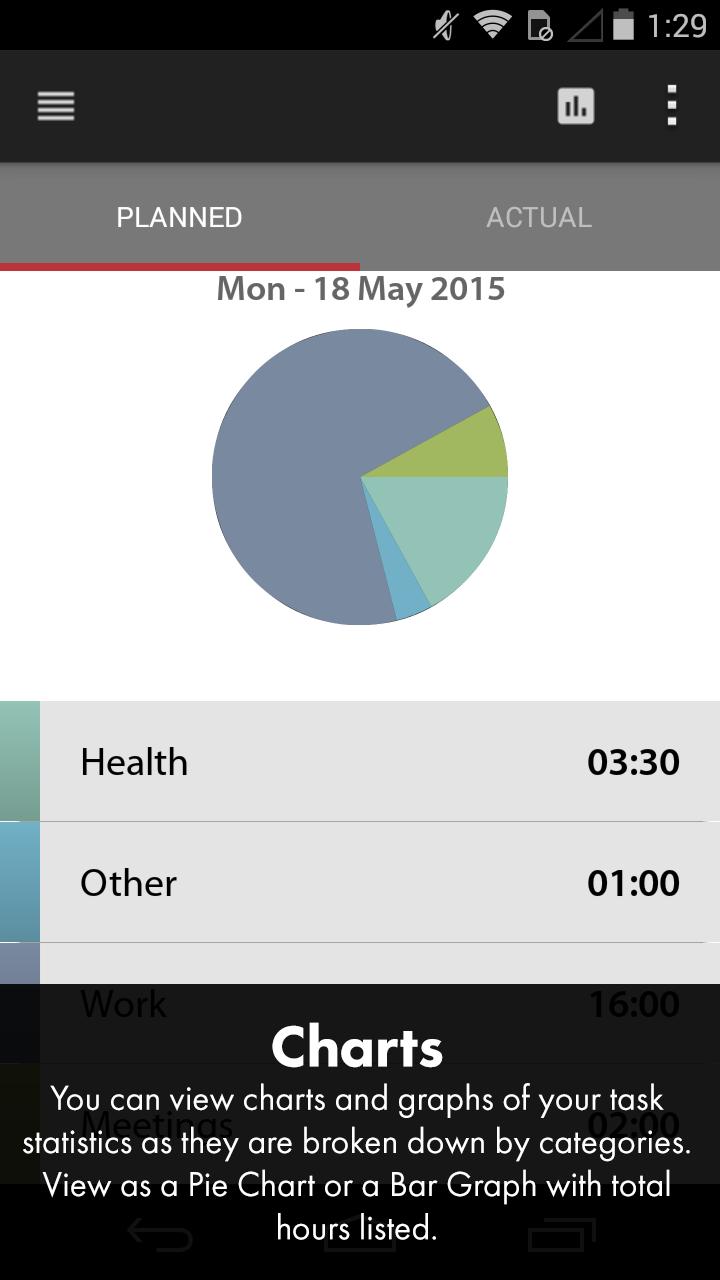Image resolution: width=720 pixels, height=1280 pixels.
Task: Select the Planned tab
Action: click(180, 217)
